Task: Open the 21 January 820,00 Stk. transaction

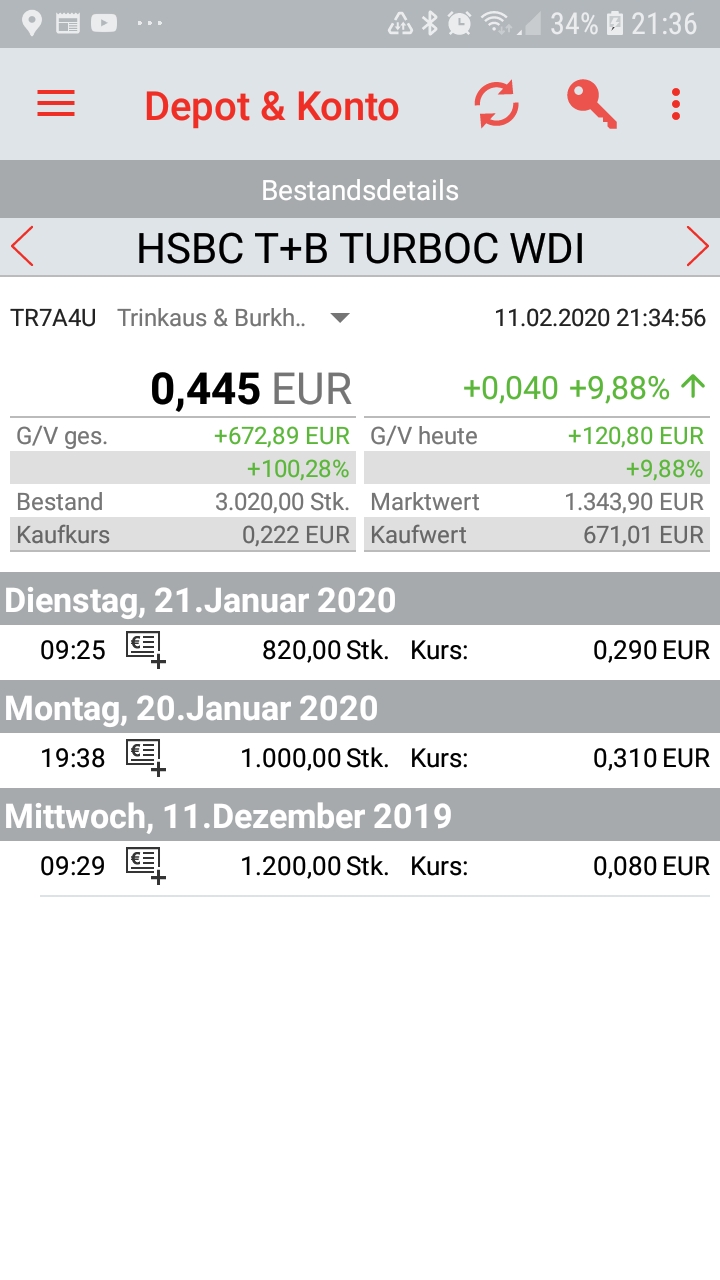Action: 360,651
